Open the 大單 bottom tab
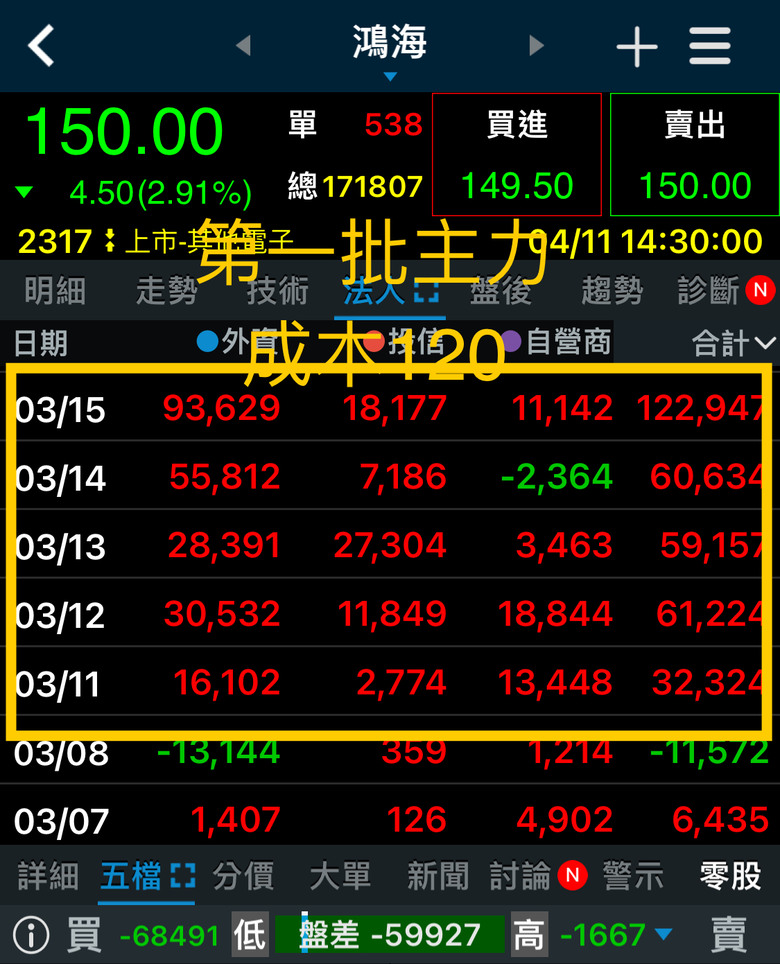The width and height of the screenshot is (780, 964). [x=340, y=876]
